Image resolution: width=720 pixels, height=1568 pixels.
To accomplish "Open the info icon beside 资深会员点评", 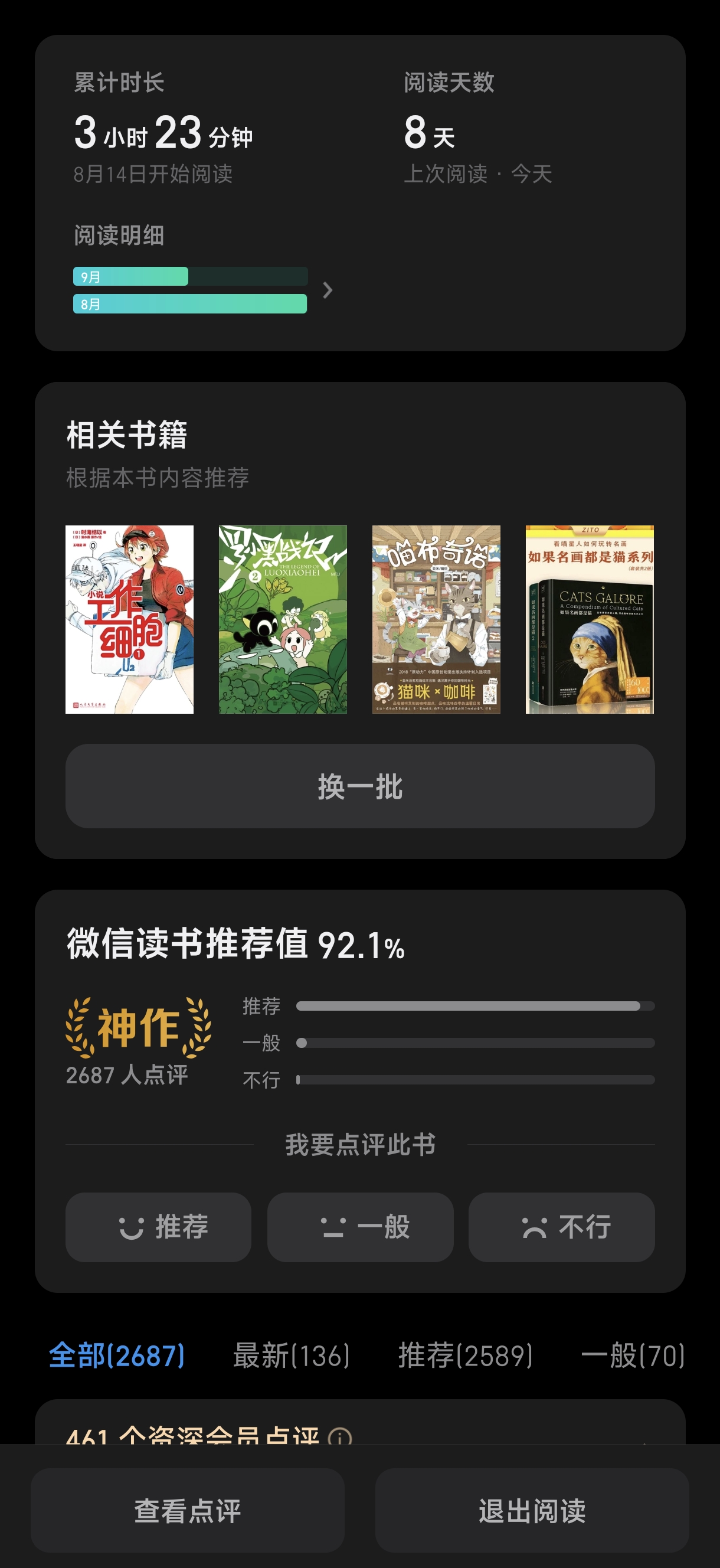I will [x=339, y=1437].
